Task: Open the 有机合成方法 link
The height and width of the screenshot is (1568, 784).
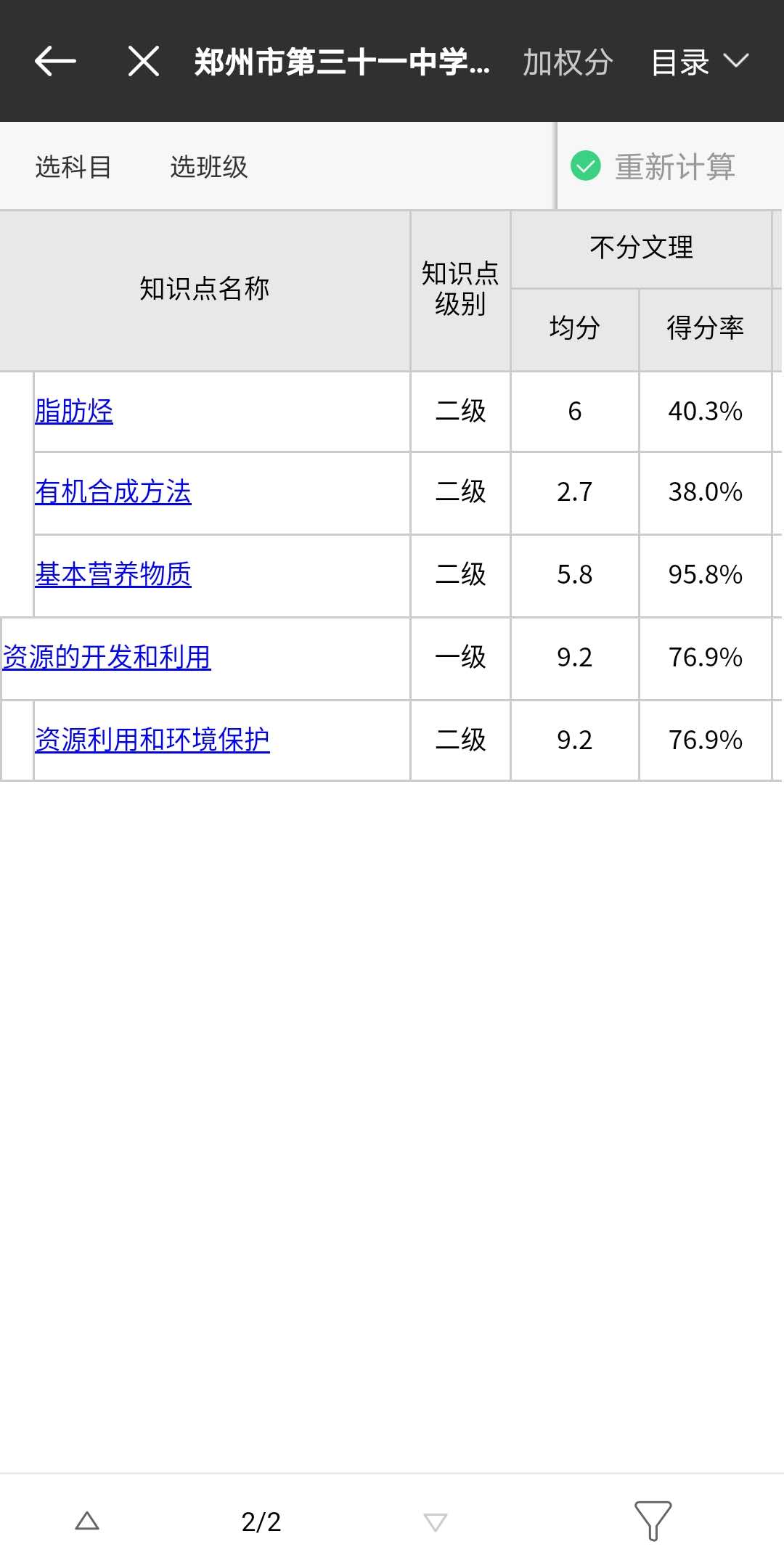Action: pyautogui.click(x=113, y=492)
